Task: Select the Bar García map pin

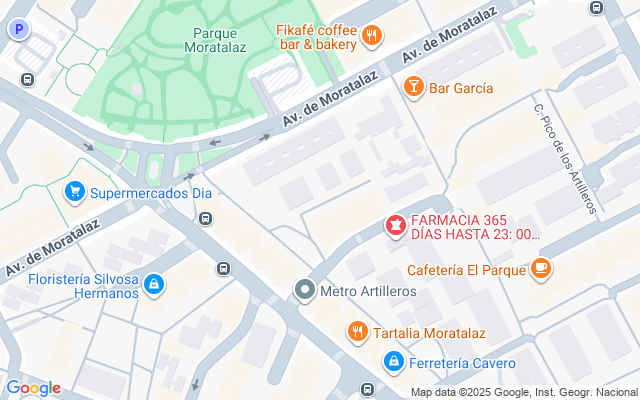Action: [x=412, y=88]
